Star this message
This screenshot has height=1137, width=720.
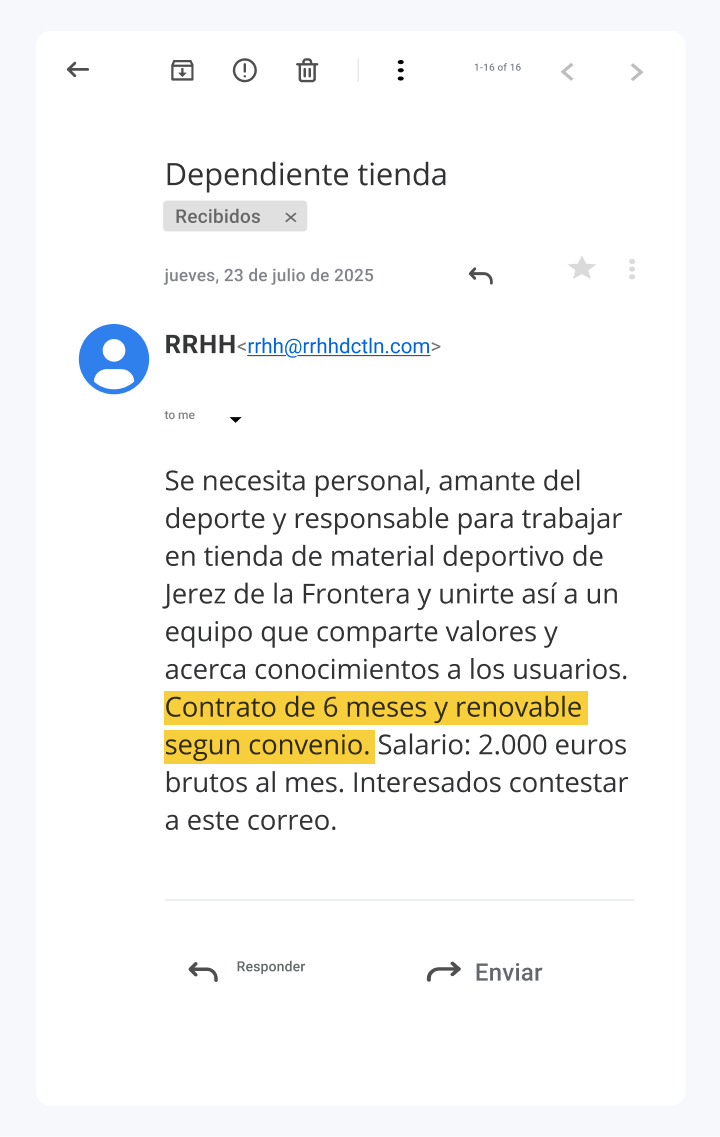[581, 268]
